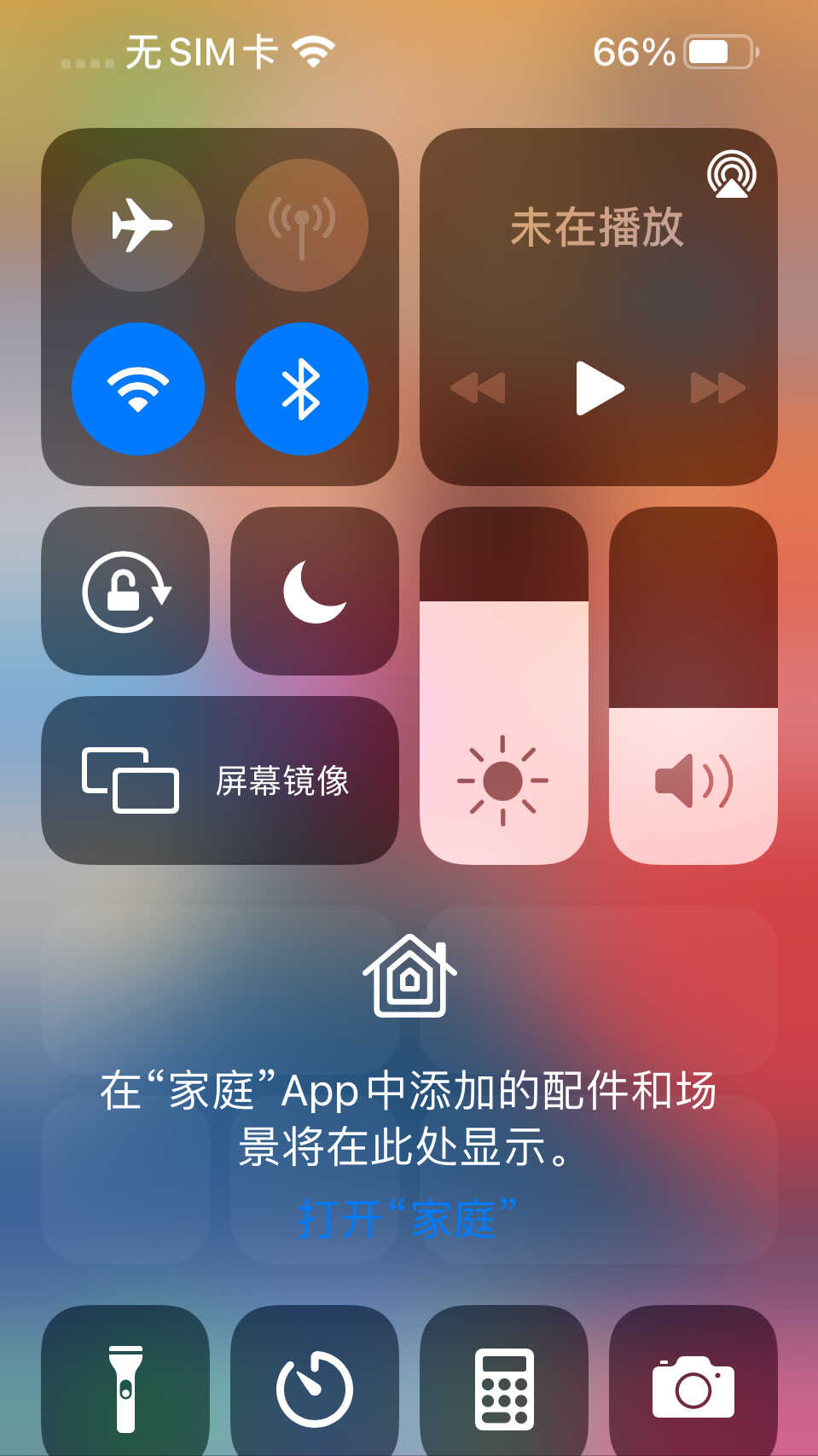Image resolution: width=818 pixels, height=1456 pixels.
Task: Open the AirPlay output selector
Action: (731, 175)
